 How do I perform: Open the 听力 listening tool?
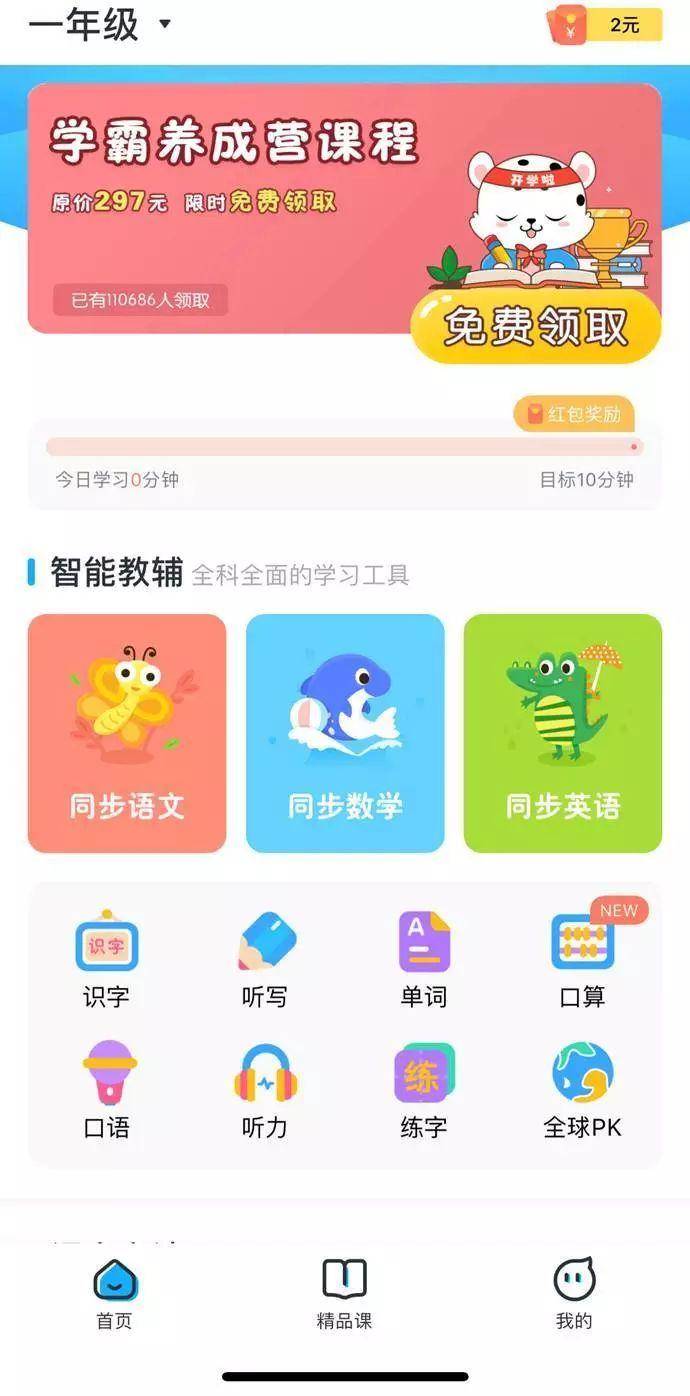click(265, 1089)
